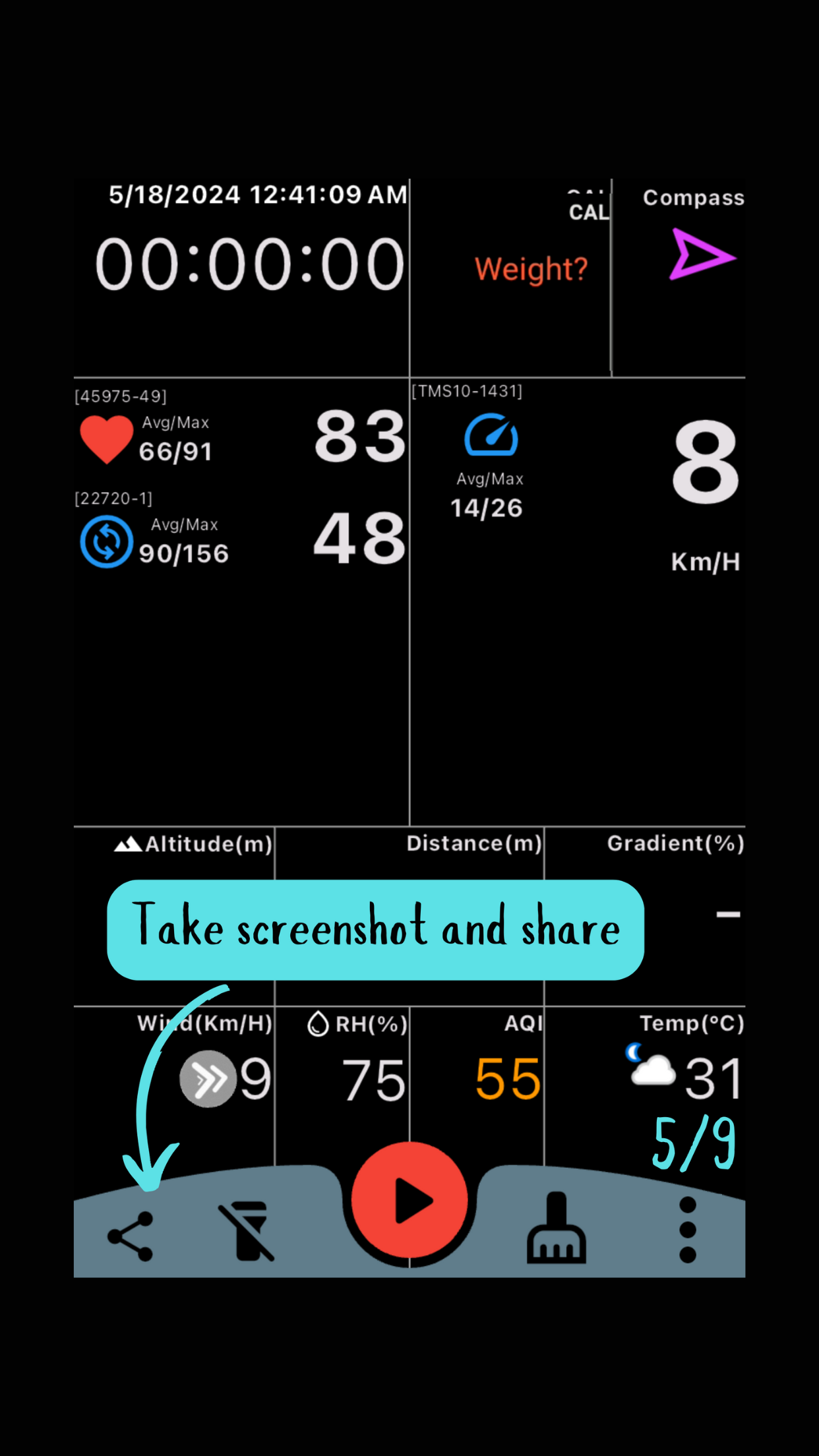
Task: Toggle the Gradient(%) display field
Action: 675,842
